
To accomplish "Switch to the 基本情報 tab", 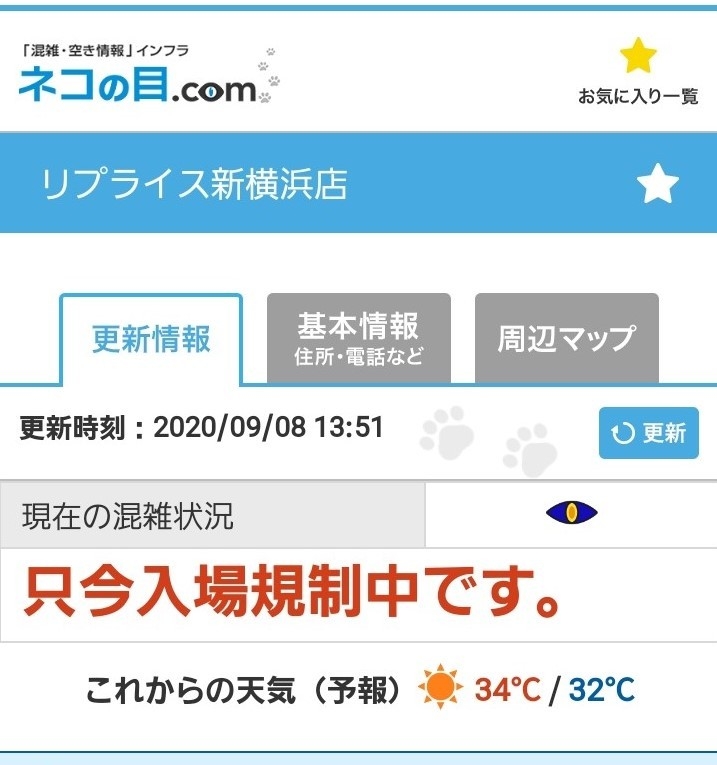I will tap(358, 338).
